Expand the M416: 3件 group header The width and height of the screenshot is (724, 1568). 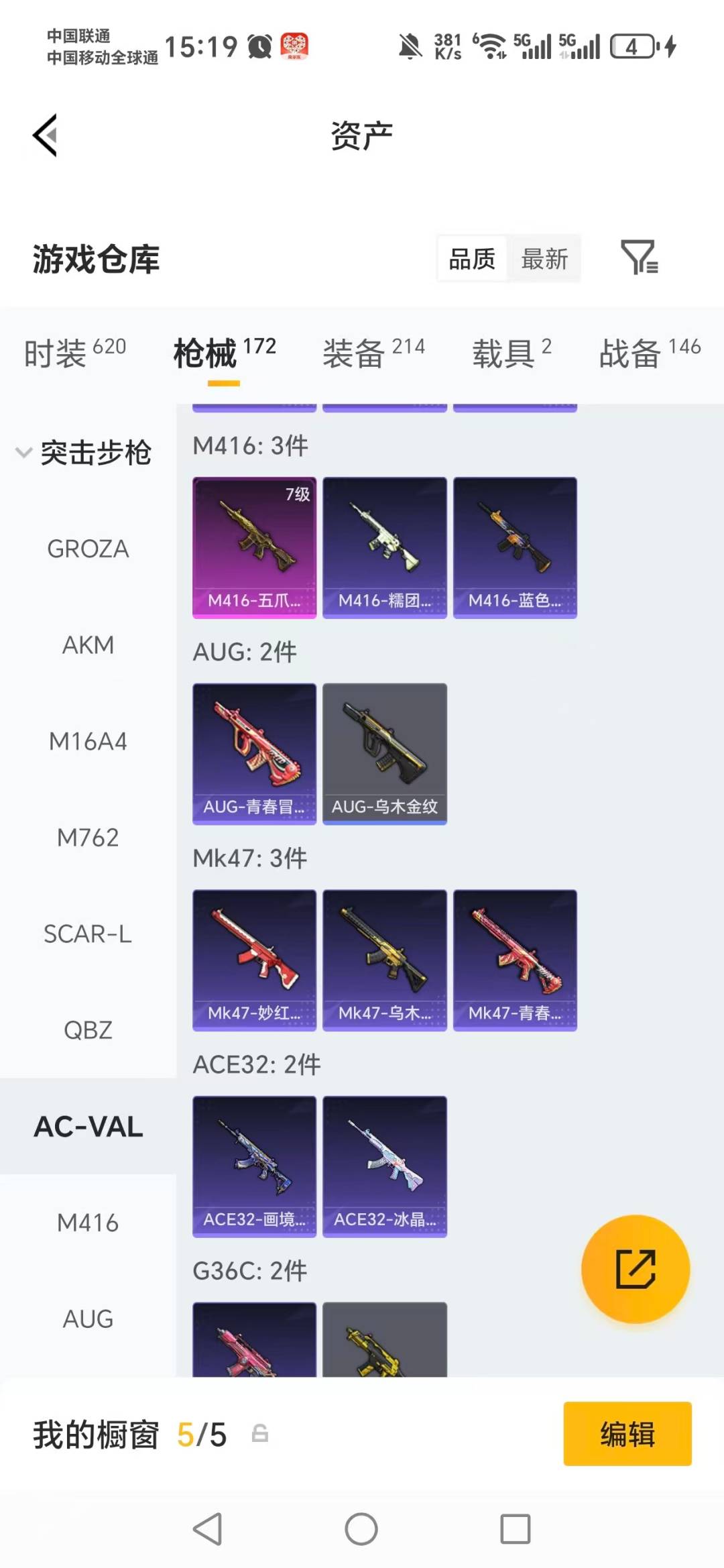pos(251,445)
